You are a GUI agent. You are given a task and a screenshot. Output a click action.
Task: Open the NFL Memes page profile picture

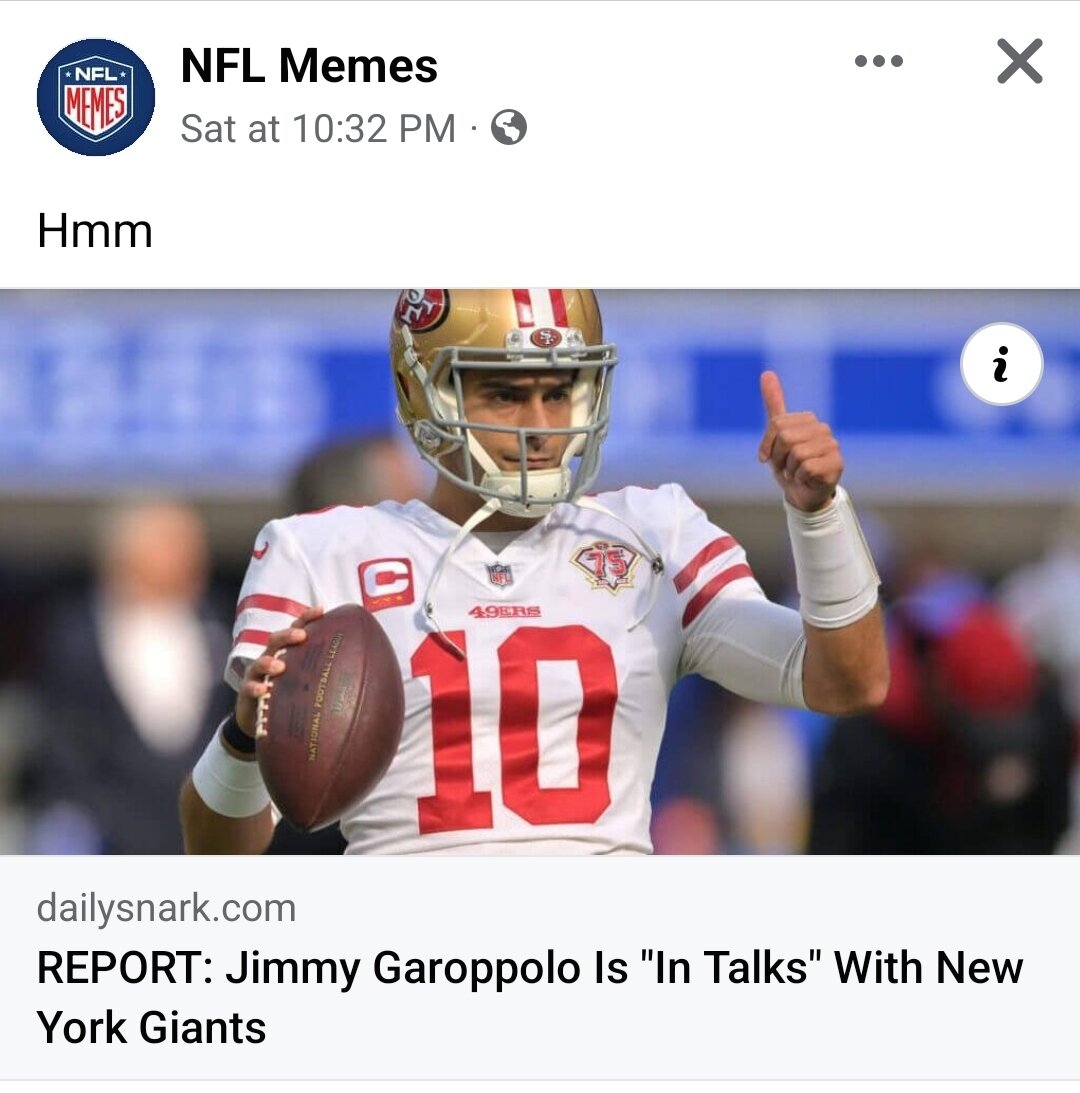pyautogui.click(x=96, y=97)
